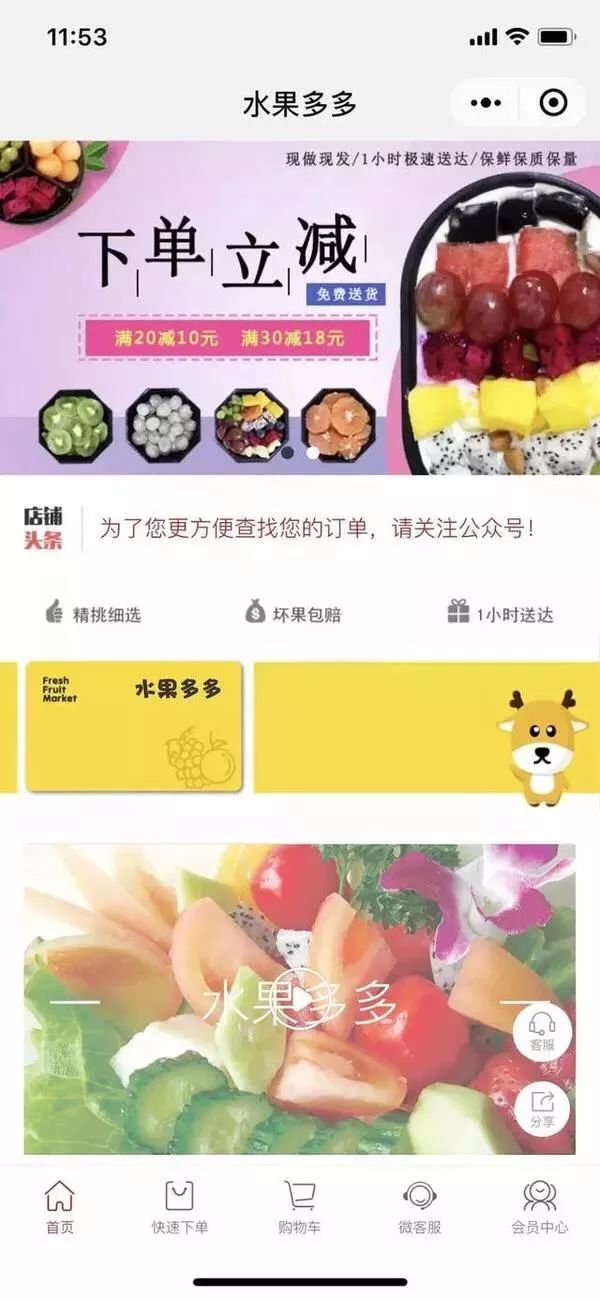Image resolution: width=600 pixels, height=1299 pixels.
Task: Open the 下单立减 promotion banner
Action: pyautogui.click(x=300, y=307)
